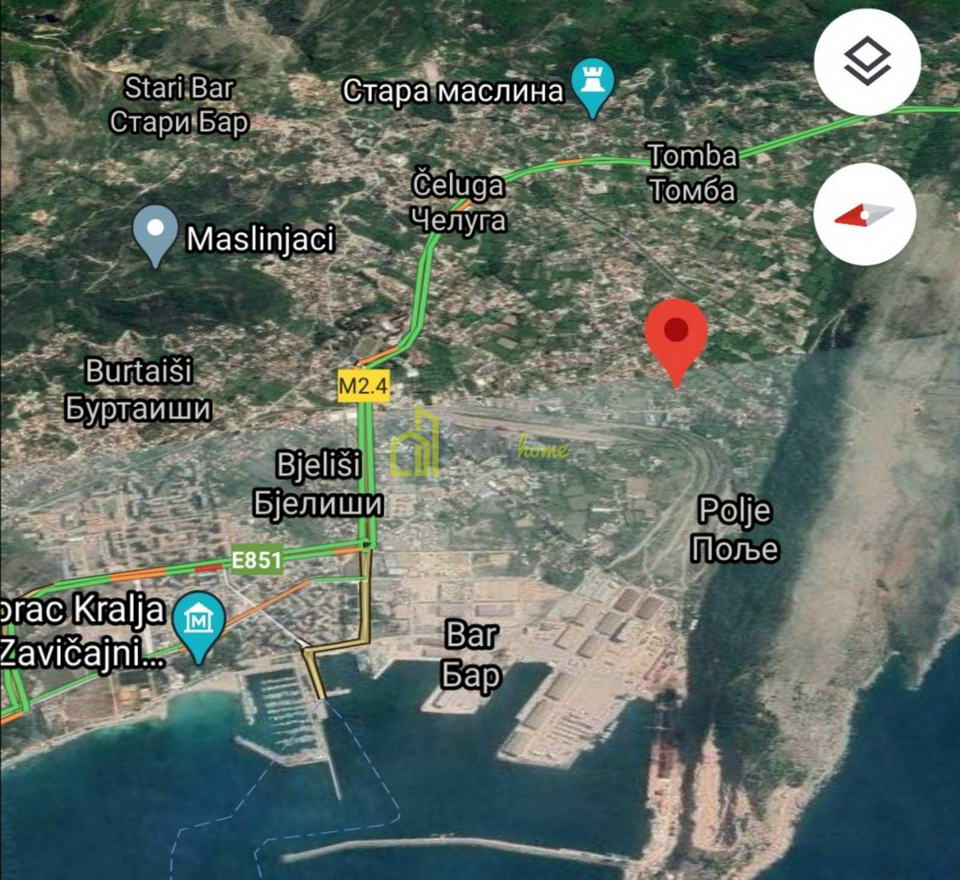Screen dimensions: 960x880
Task: Open the Zavičajni museum marker
Action: click(199, 624)
